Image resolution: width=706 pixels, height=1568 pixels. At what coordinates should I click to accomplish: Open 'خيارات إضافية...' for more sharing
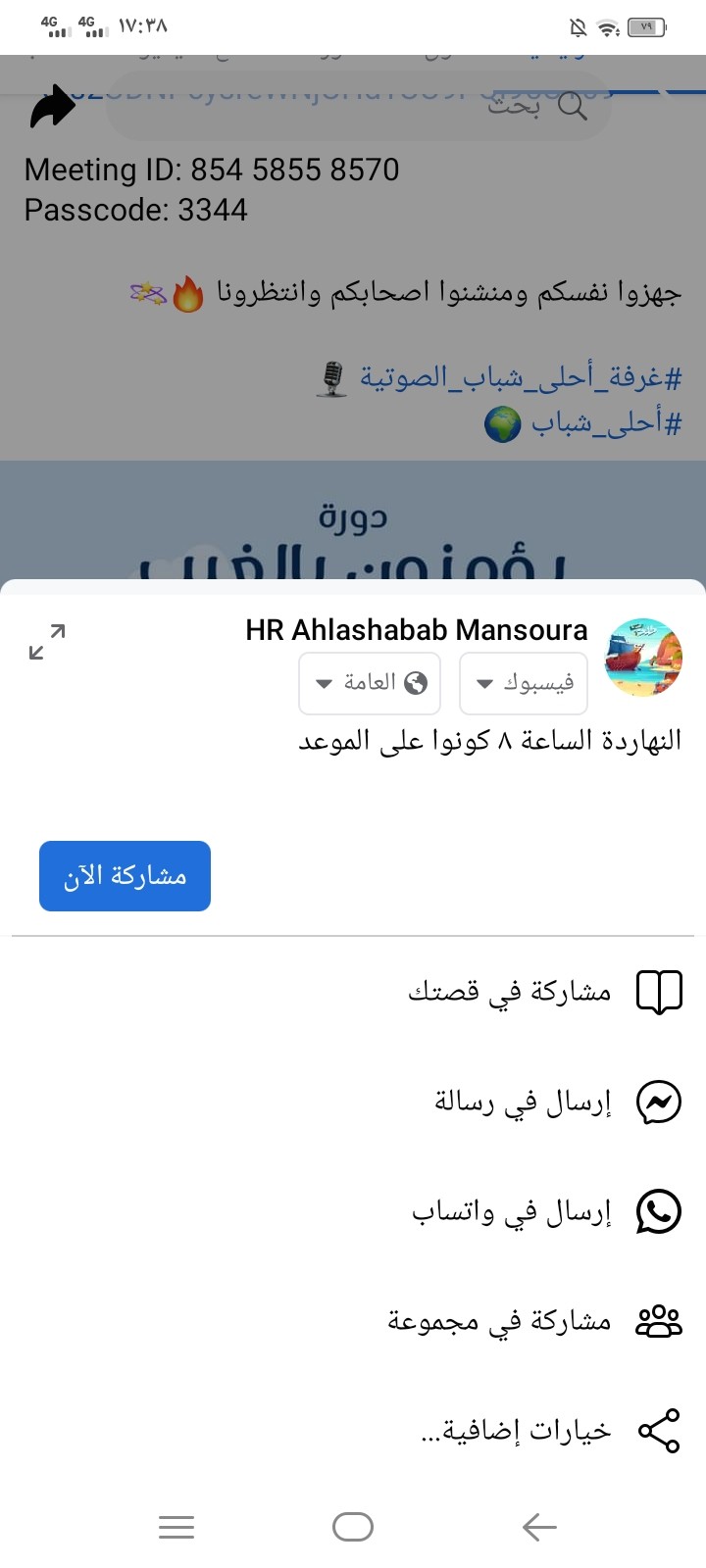[353, 1431]
